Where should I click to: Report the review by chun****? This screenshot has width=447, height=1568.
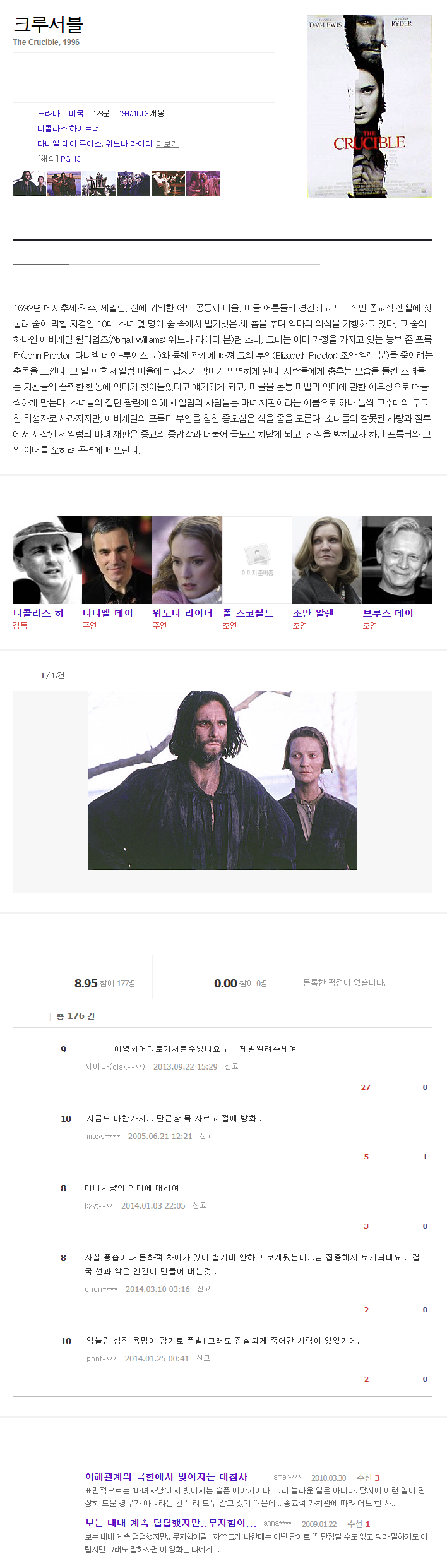tap(204, 1289)
